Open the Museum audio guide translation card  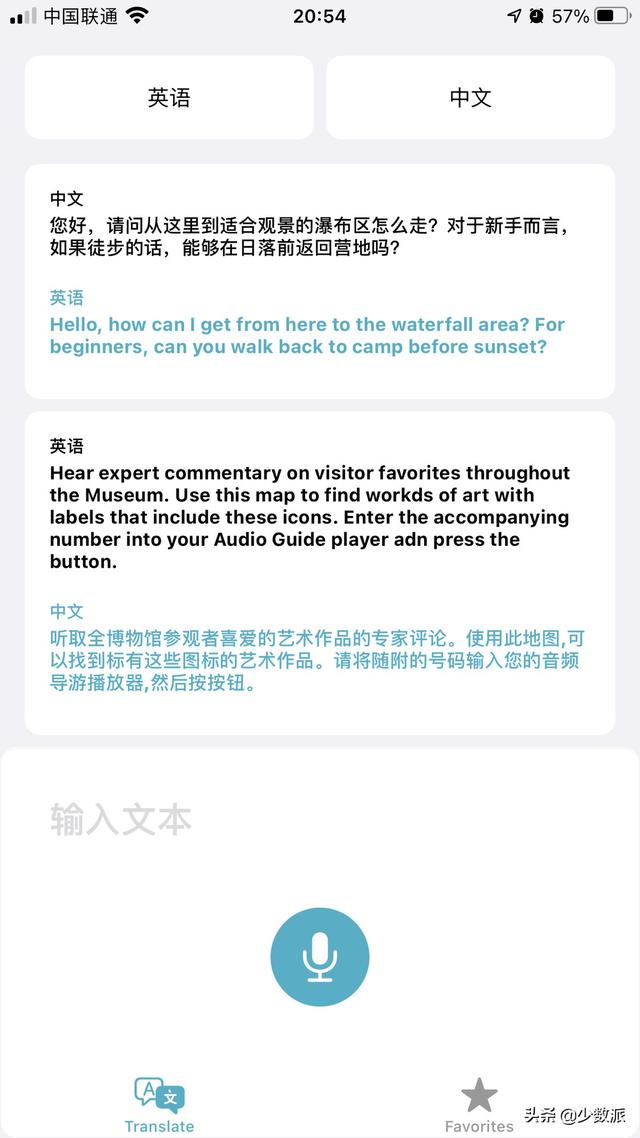click(320, 572)
